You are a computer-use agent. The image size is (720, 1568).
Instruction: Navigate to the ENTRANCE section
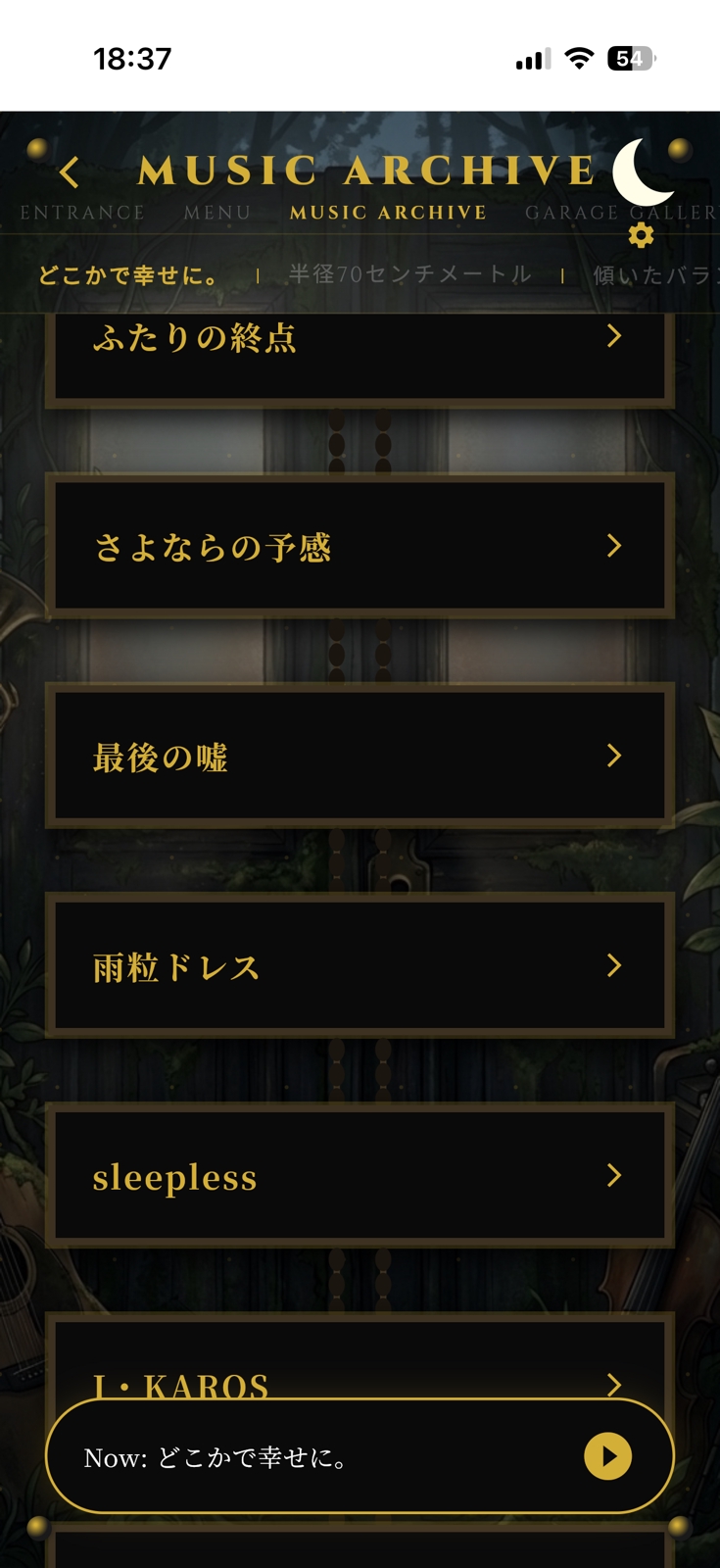83,213
